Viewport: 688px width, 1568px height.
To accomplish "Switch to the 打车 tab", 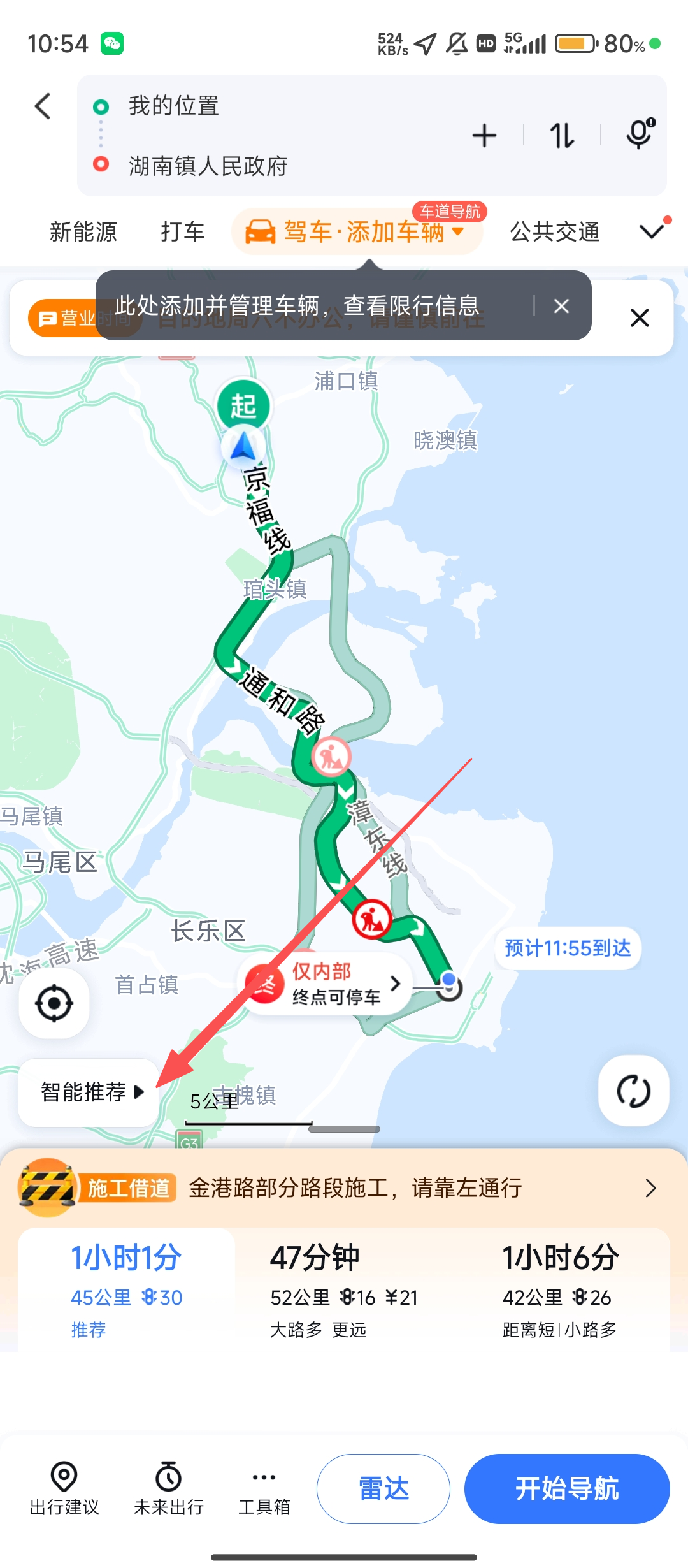I will [182, 232].
